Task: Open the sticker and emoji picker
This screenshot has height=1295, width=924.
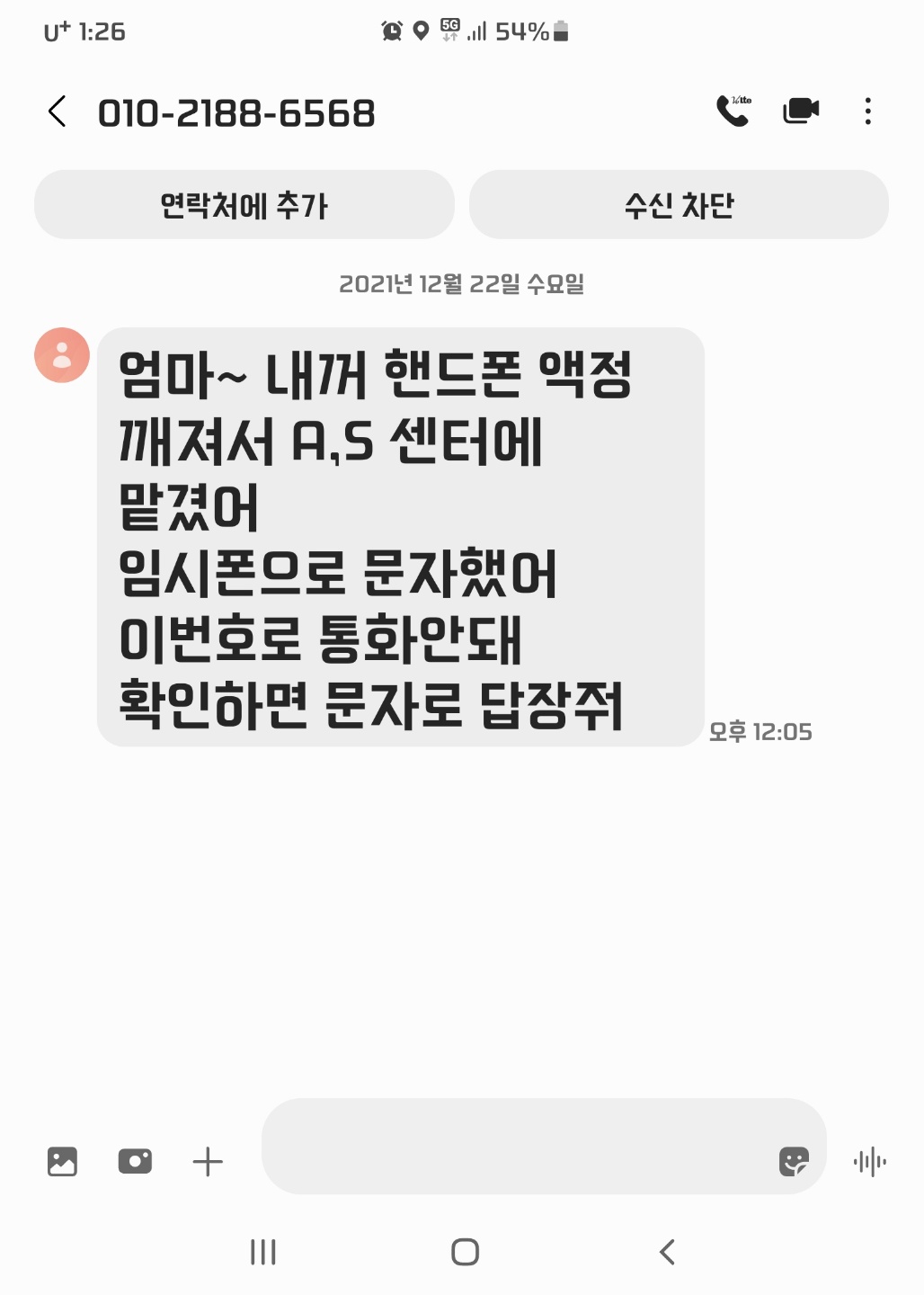Action: (794, 1161)
